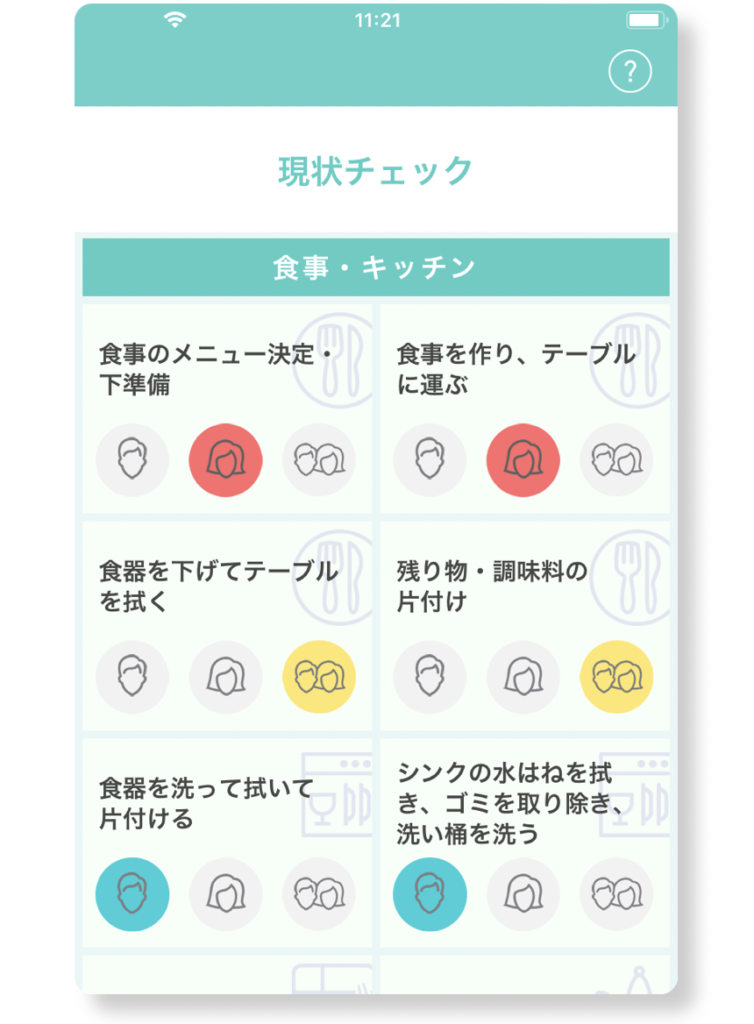Select the man icon for 食事のメニュー決定・下準備
This screenshot has width=754, height=1024.
pyautogui.click(x=132, y=460)
